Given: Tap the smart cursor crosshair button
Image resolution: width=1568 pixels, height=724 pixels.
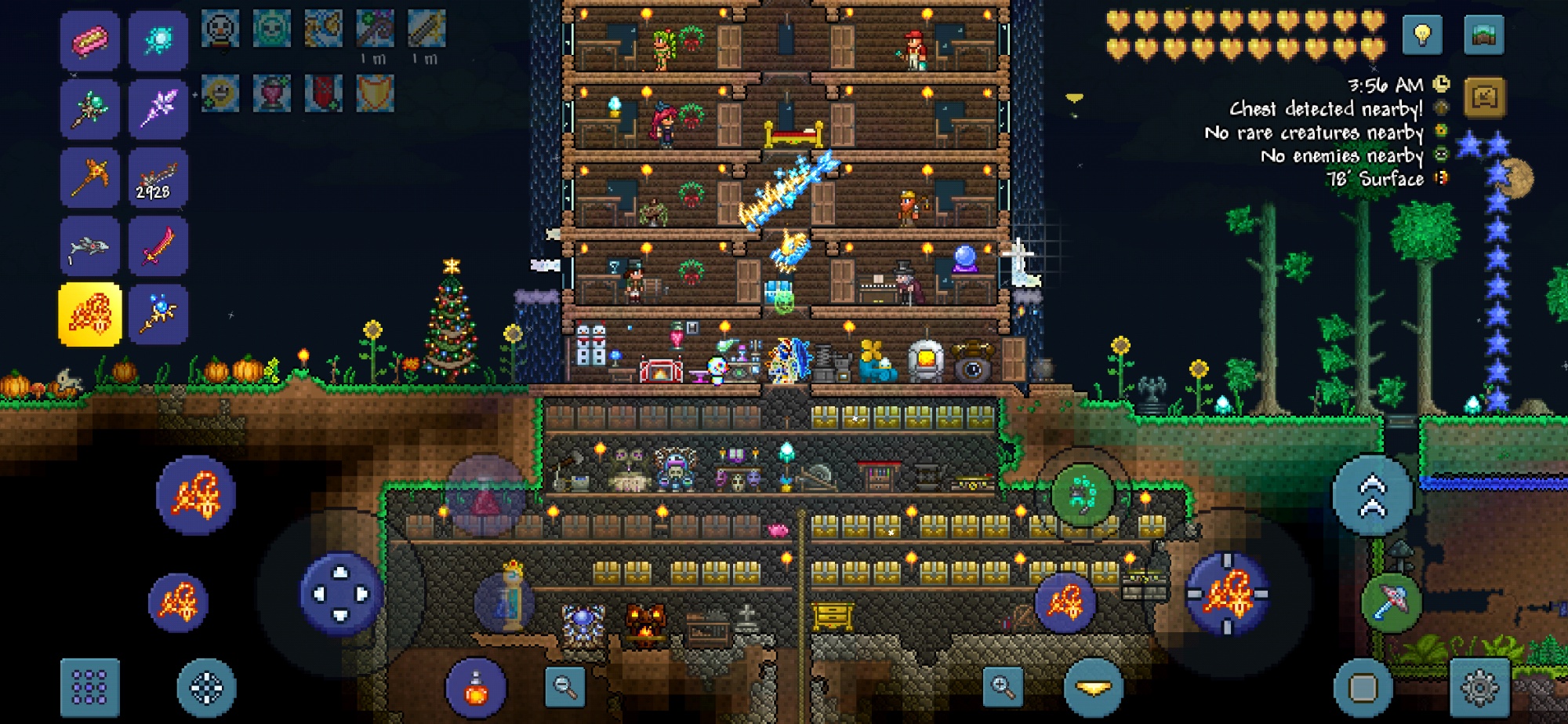Looking at the screenshot, I should pos(206,688).
